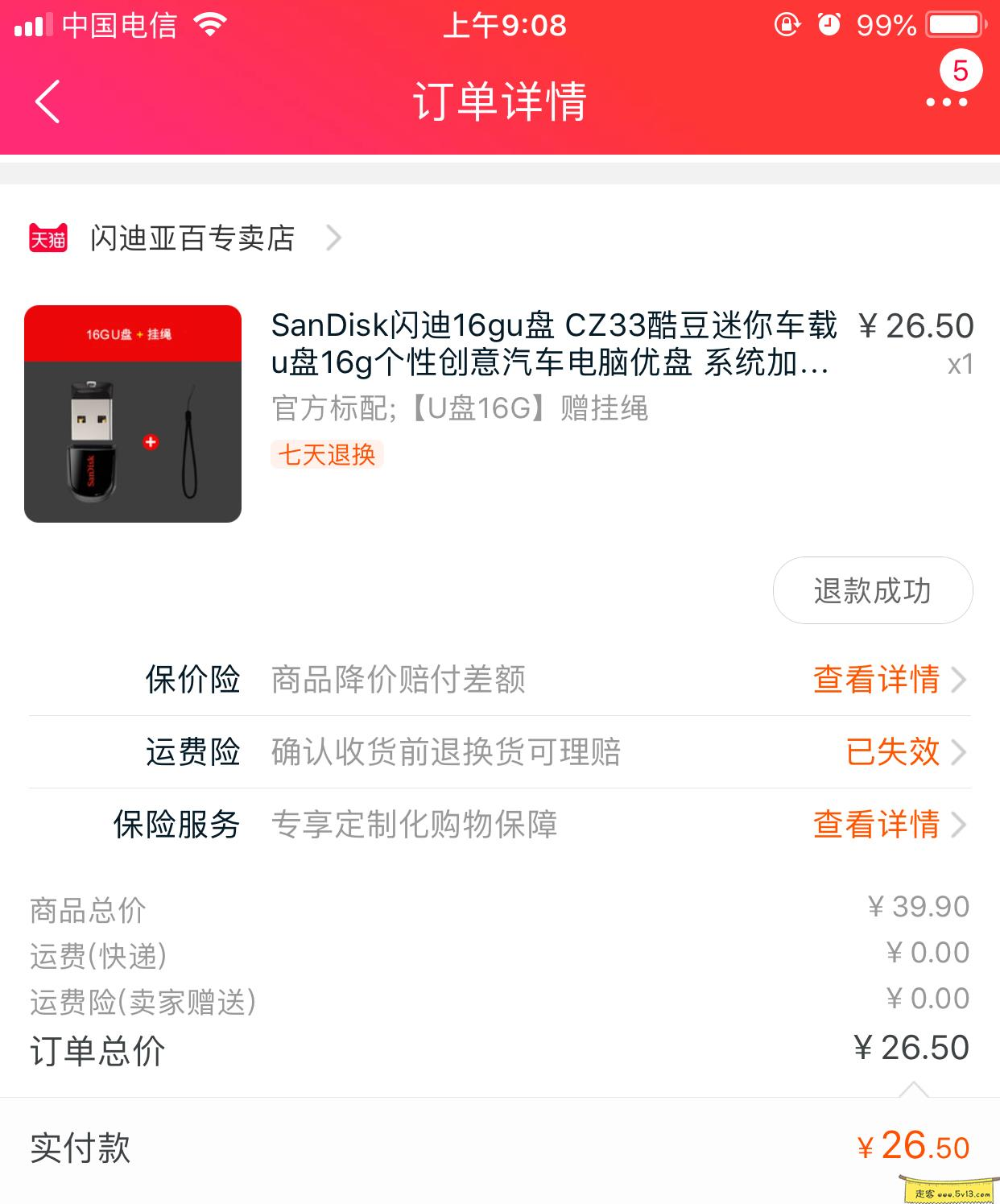This screenshot has width=1000, height=1204.
Task: Open 查看详情 for 保险服务
Action: [x=876, y=825]
